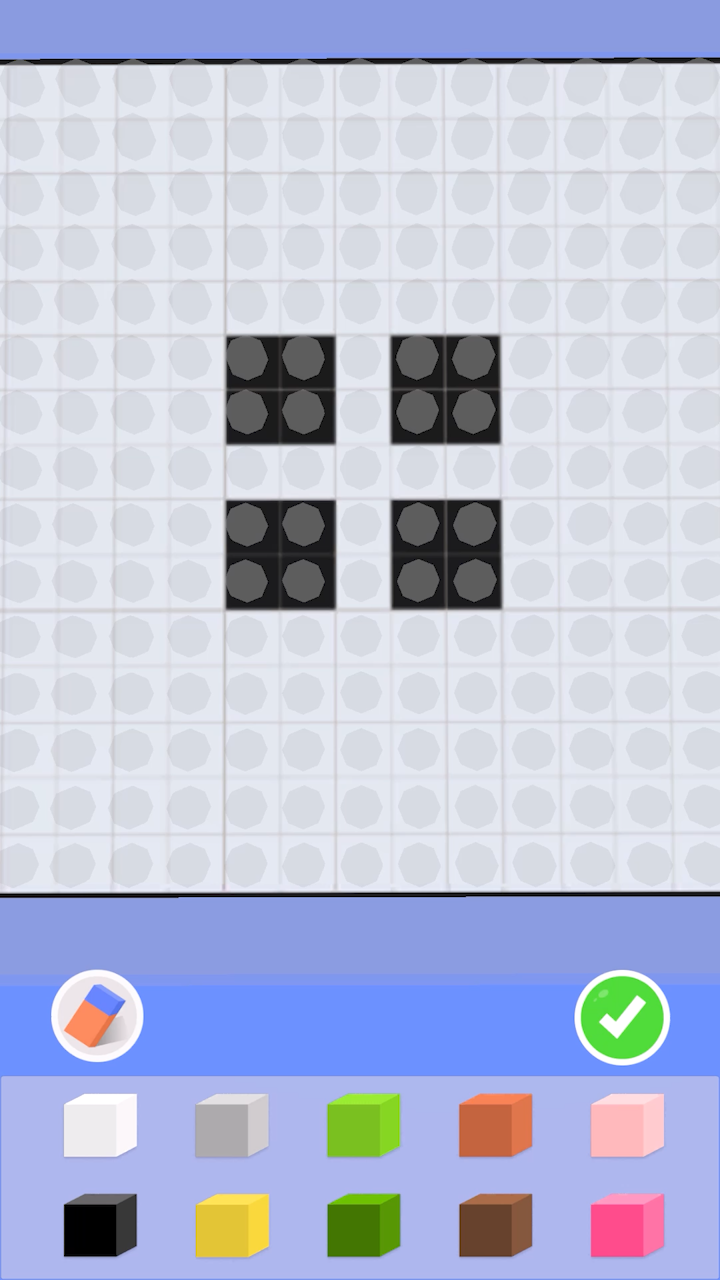Pick the gray block color
Viewport: 720px width, 1280px height.
(x=231, y=1126)
